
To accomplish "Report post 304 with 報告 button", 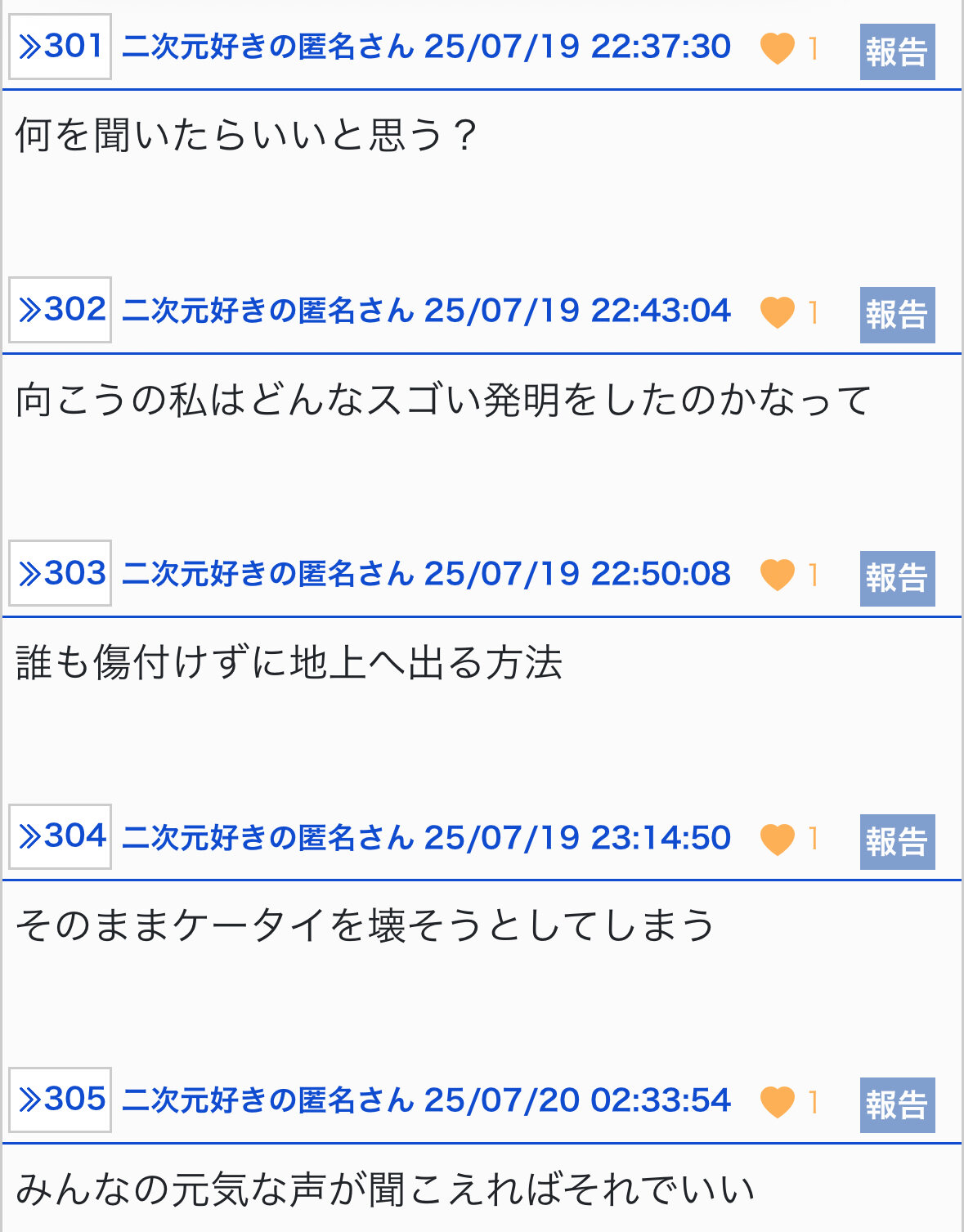I will pos(897,841).
